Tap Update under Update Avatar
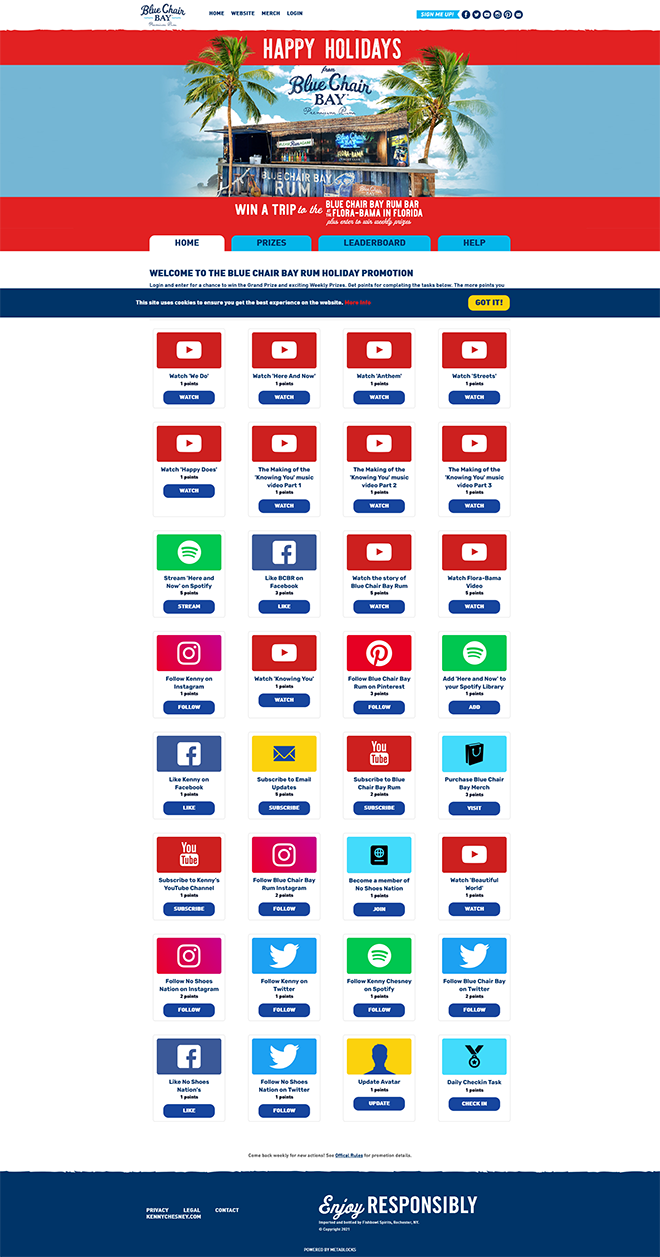Viewport: 660px width, 1257px height. 379,1103
